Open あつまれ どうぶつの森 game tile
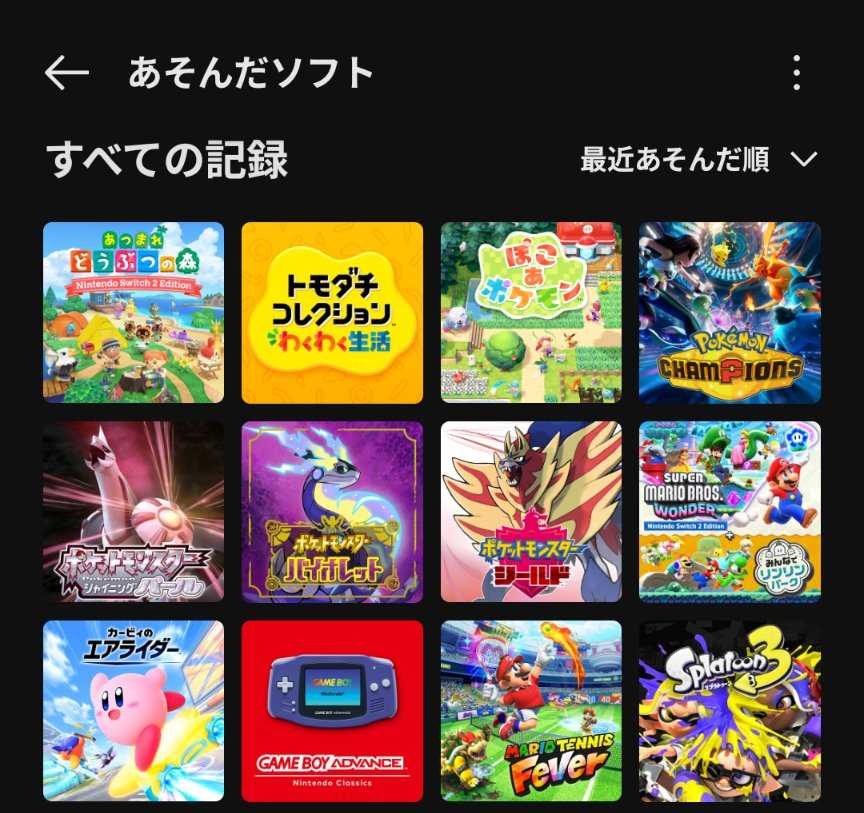The image size is (864, 813). pos(133,312)
